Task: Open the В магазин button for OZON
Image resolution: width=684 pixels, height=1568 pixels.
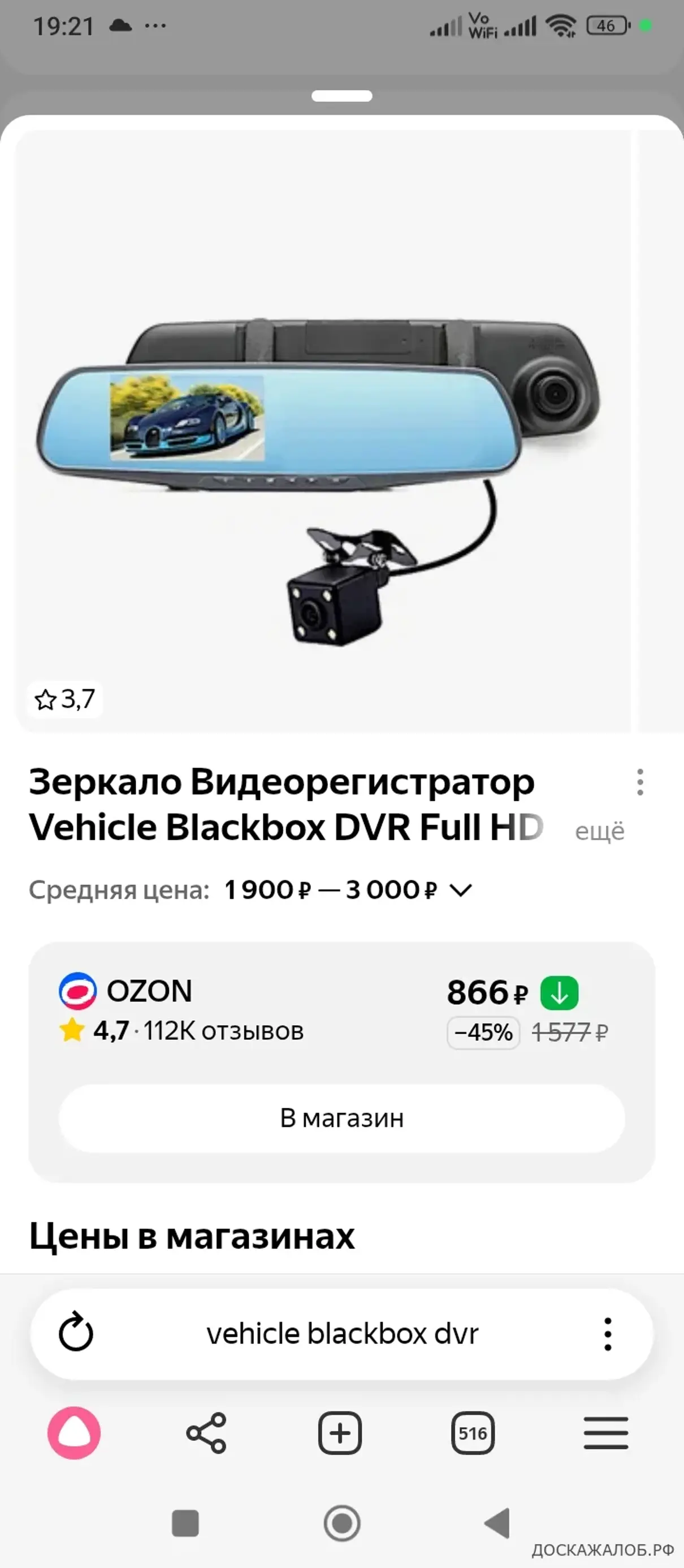Action: click(341, 1119)
